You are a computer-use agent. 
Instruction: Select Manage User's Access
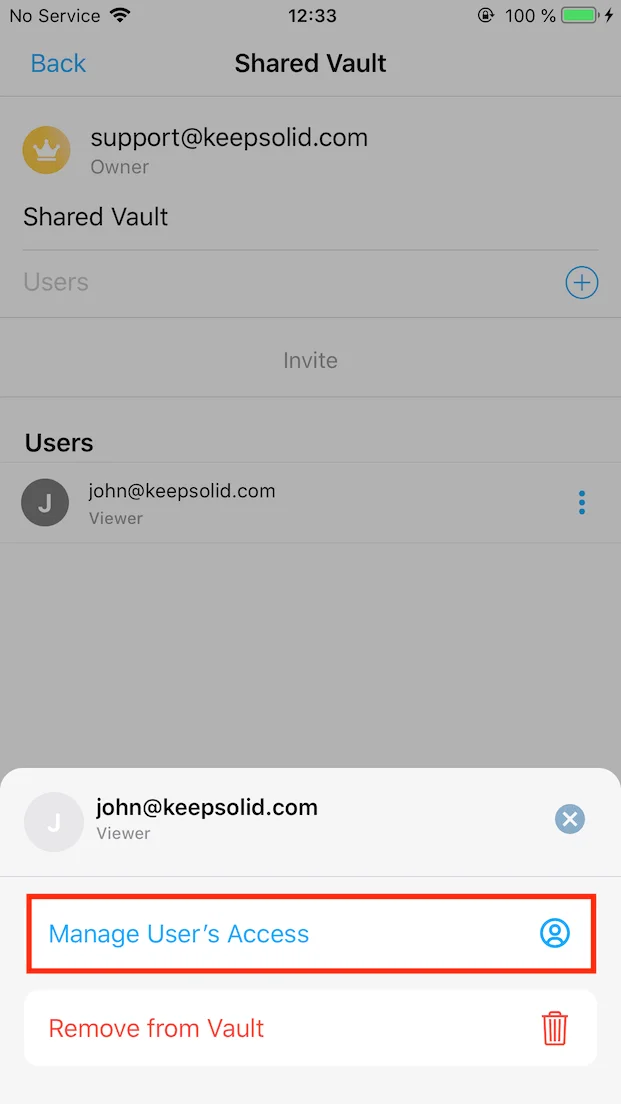click(310, 934)
